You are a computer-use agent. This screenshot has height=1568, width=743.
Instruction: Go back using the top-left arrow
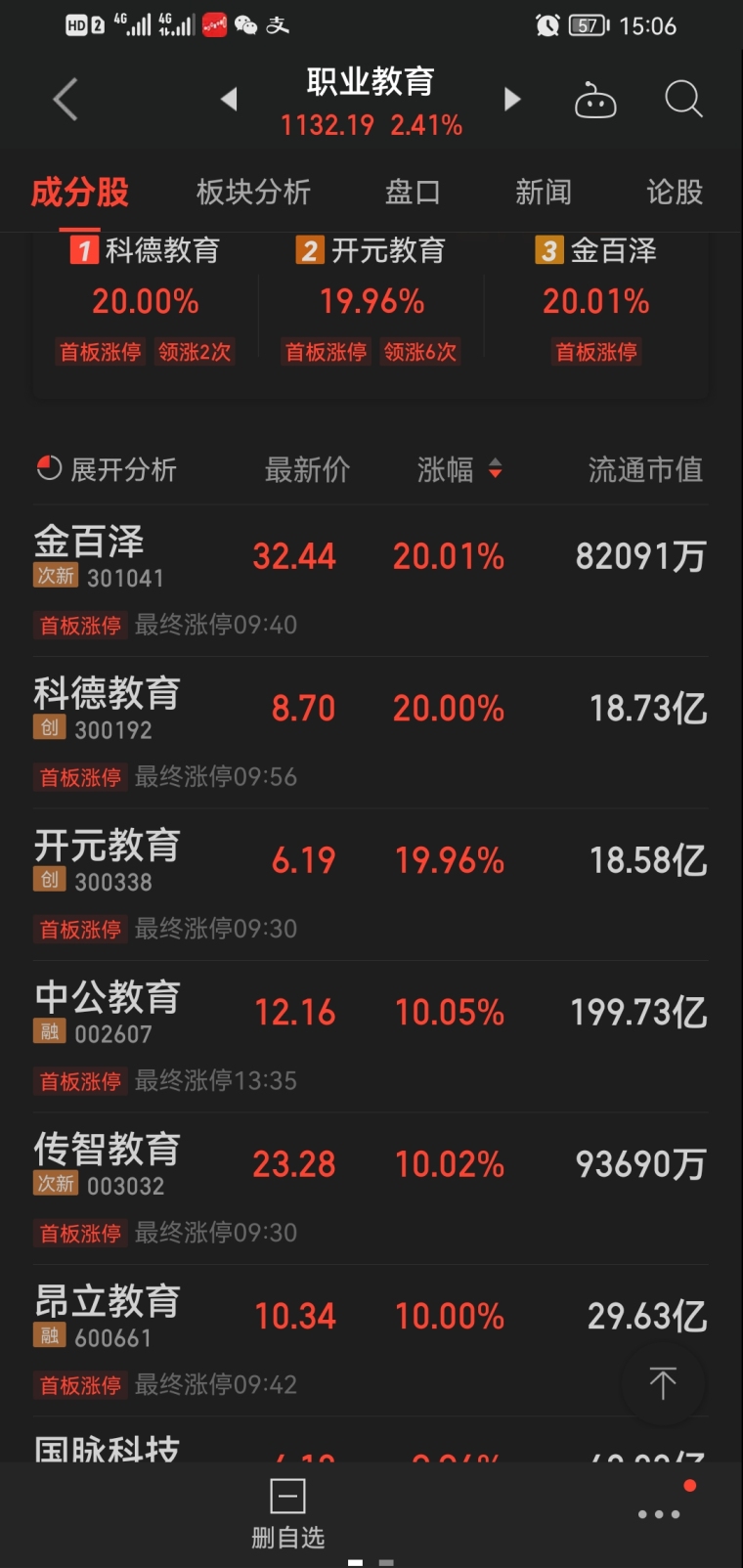pyautogui.click(x=66, y=100)
